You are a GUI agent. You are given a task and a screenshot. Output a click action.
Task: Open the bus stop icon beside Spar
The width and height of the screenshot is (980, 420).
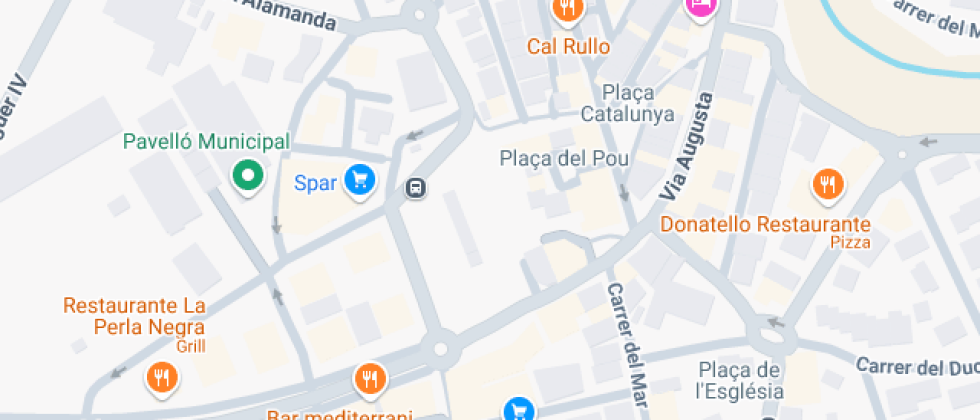(415, 187)
